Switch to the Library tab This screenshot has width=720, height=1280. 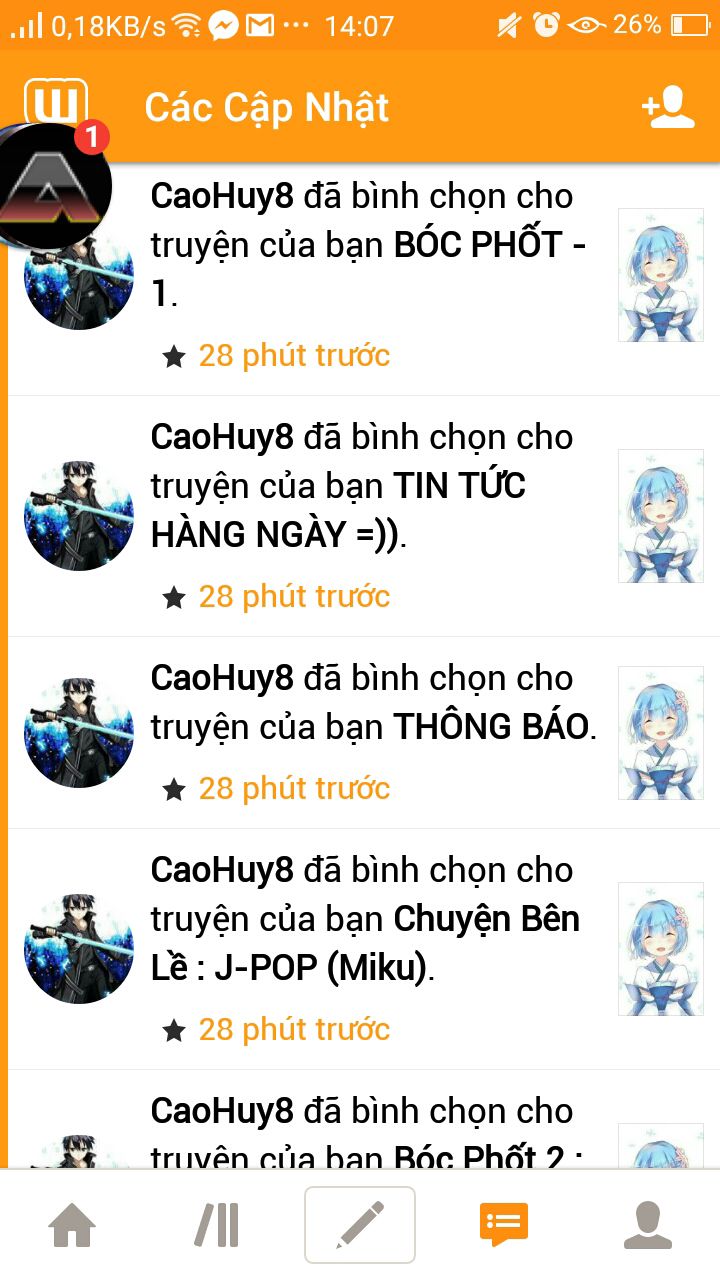click(x=216, y=1225)
